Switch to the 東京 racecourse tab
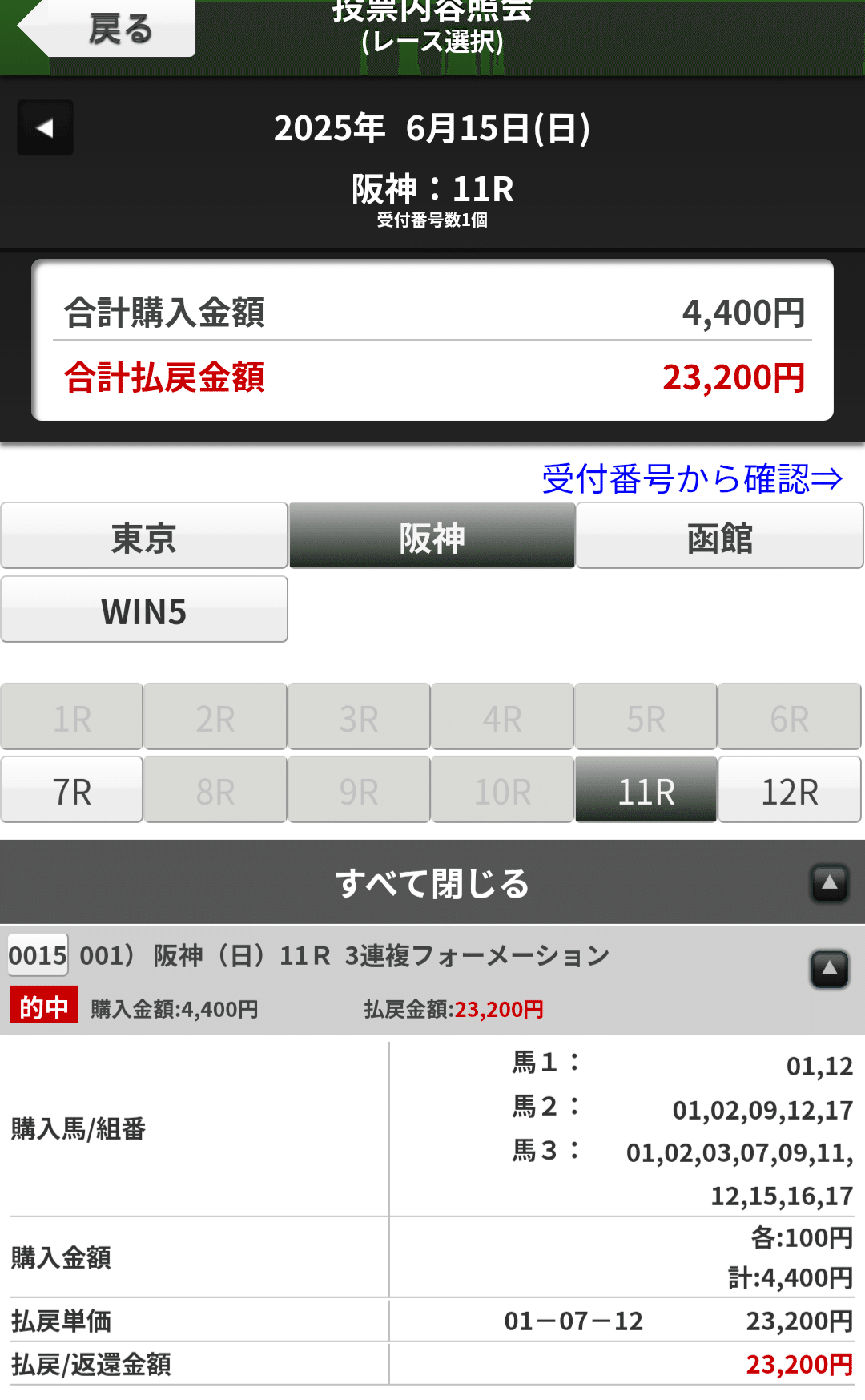 144,536
